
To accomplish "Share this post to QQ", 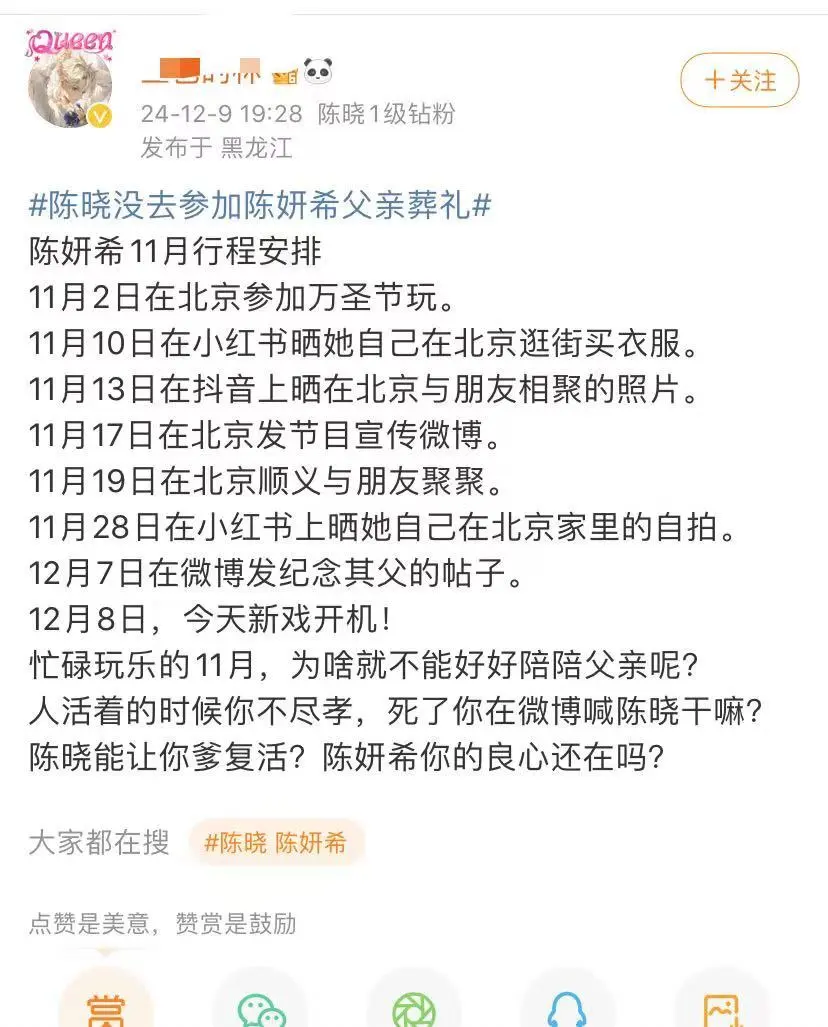I will (x=567, y=1005).
